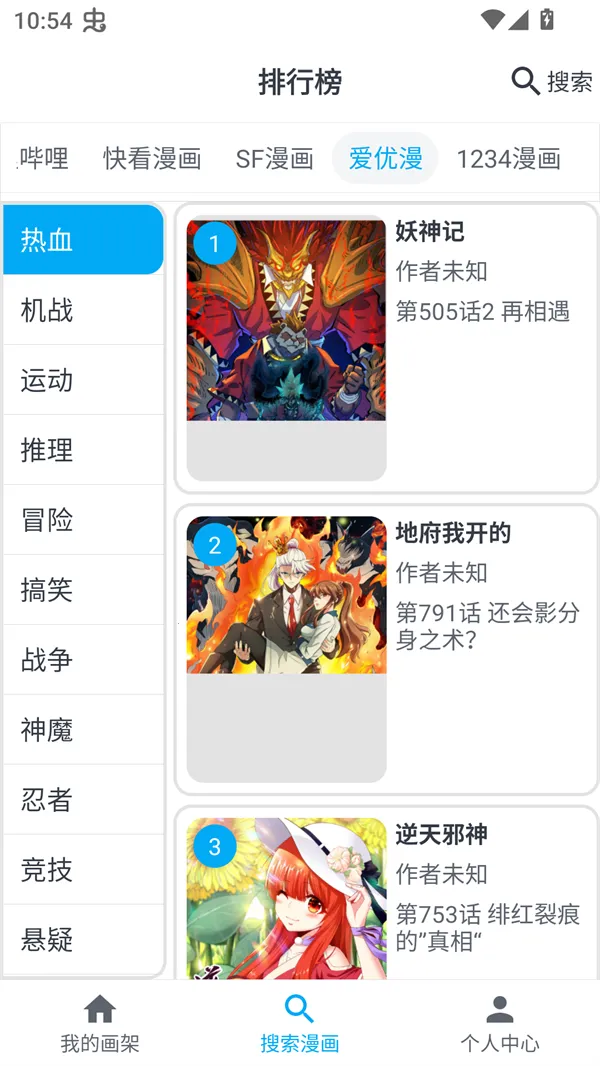Open the manga 妖神记
The image size is (600, 1066).
387,348
